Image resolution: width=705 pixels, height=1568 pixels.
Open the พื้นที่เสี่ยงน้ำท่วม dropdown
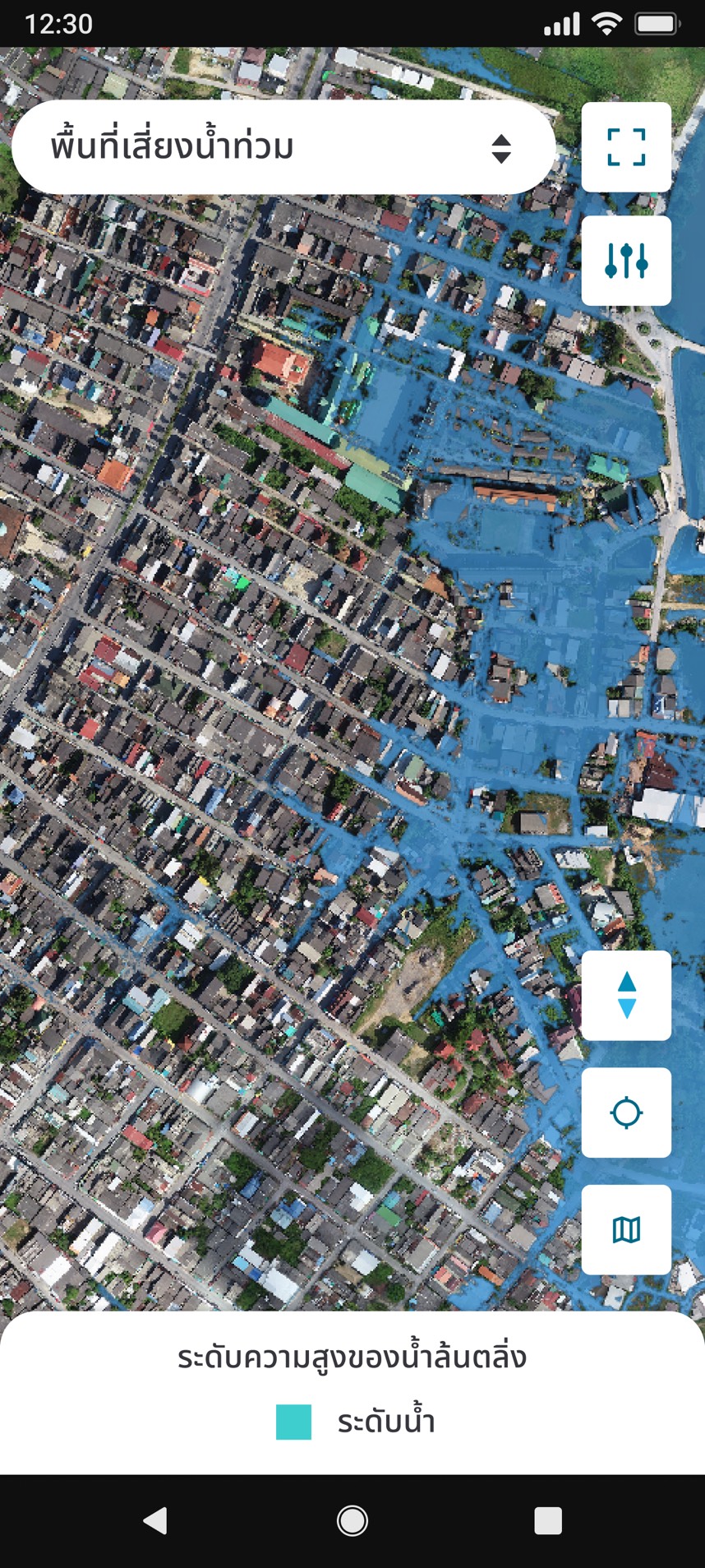283,148
